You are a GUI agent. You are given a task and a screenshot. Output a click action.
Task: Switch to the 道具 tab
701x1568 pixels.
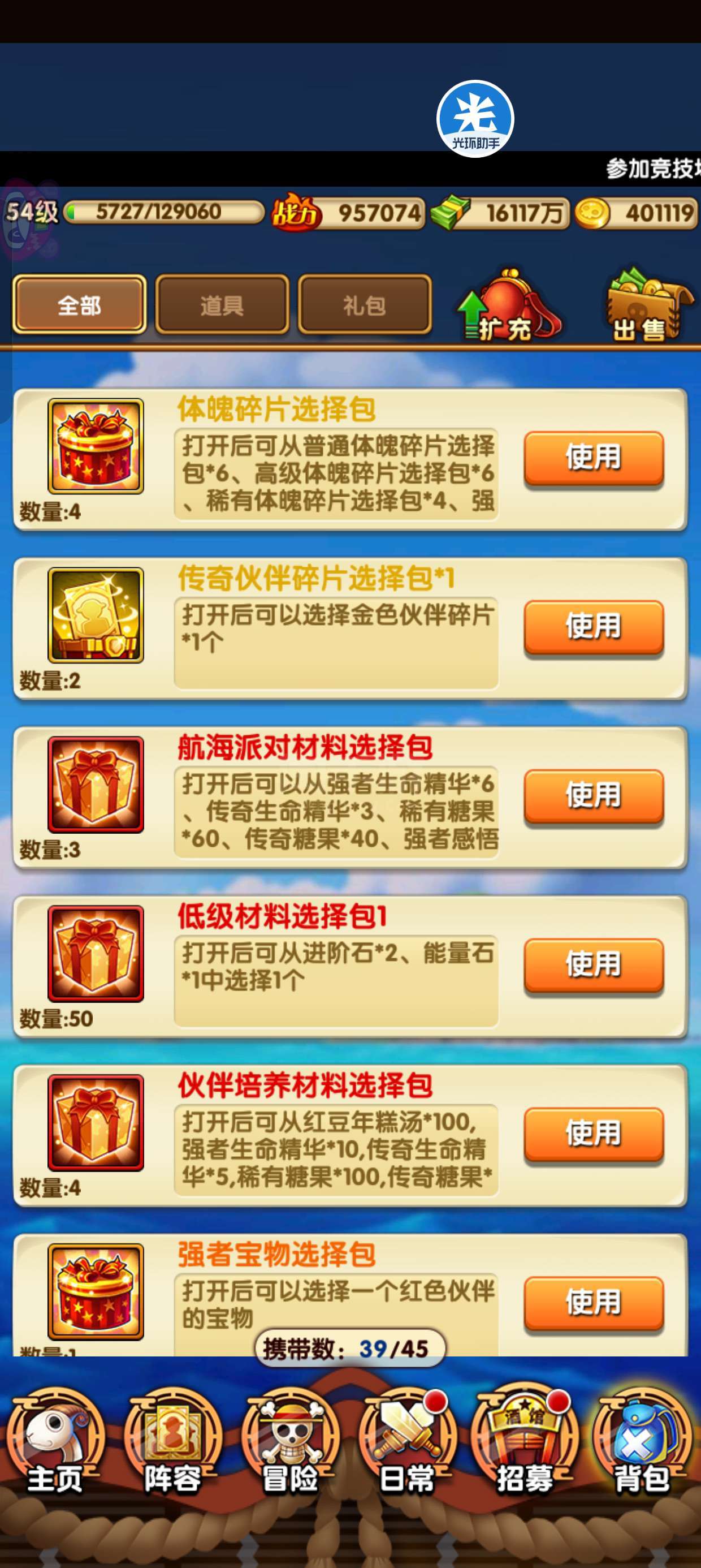tap(222, 304)
